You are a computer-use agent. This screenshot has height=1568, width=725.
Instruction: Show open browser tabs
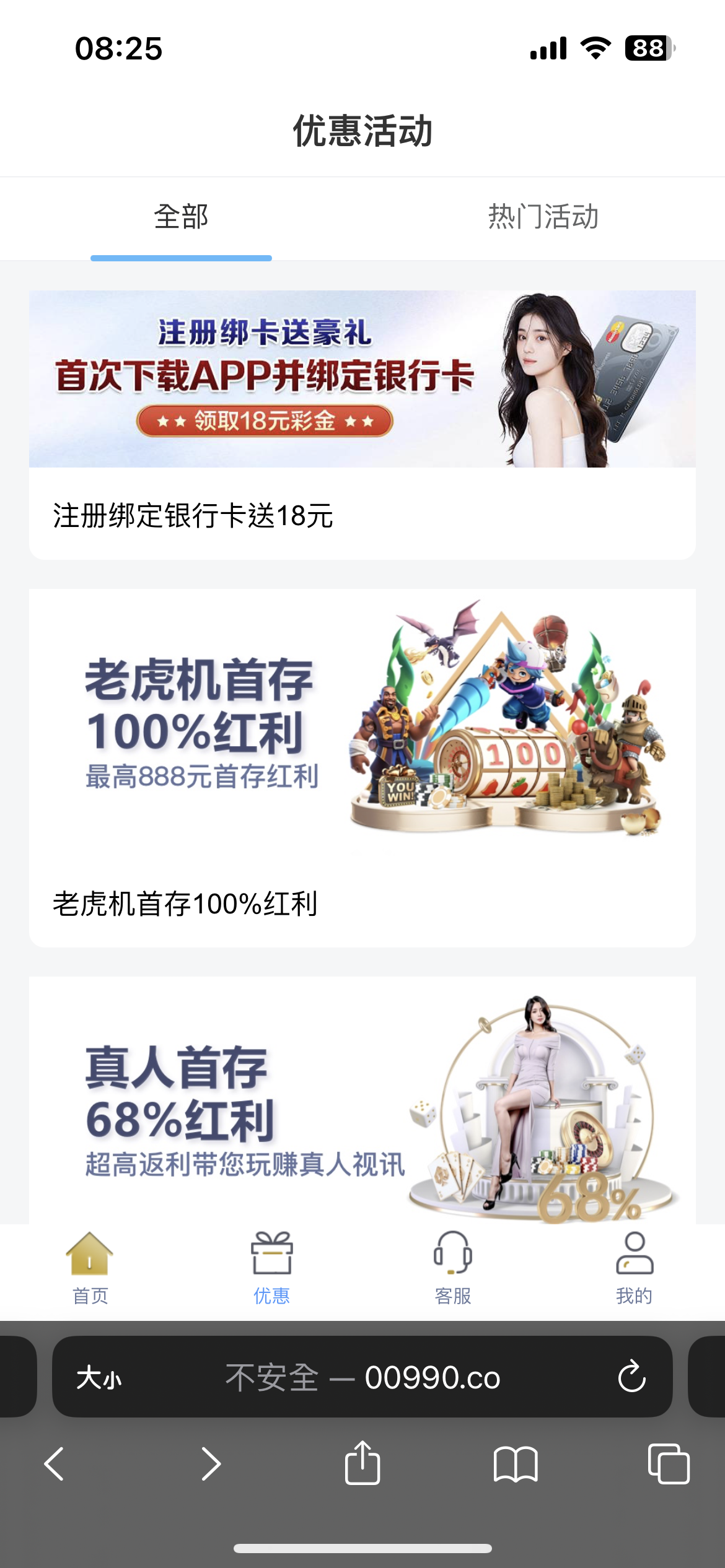[668, 1464]
